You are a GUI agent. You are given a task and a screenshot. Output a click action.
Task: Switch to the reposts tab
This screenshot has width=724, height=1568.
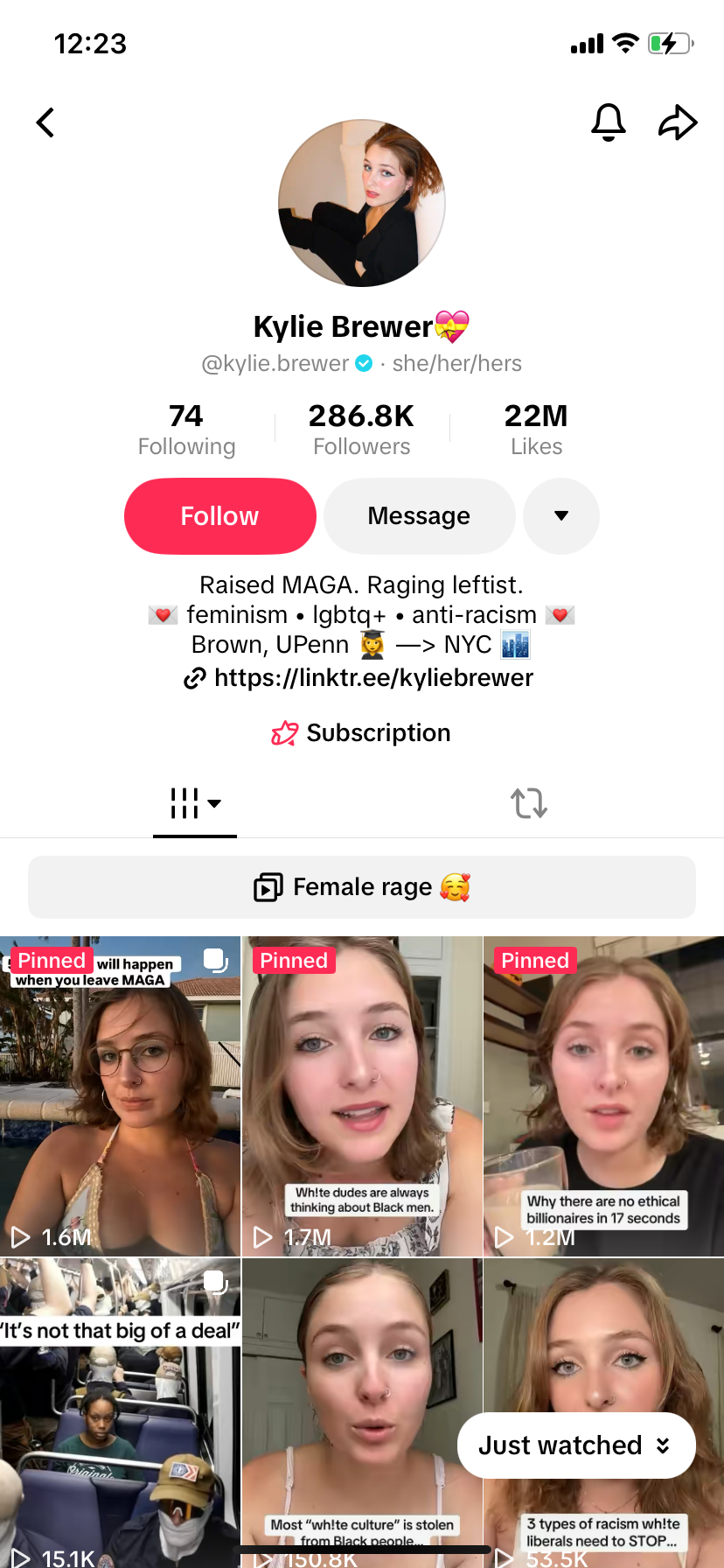click(529, 803)
